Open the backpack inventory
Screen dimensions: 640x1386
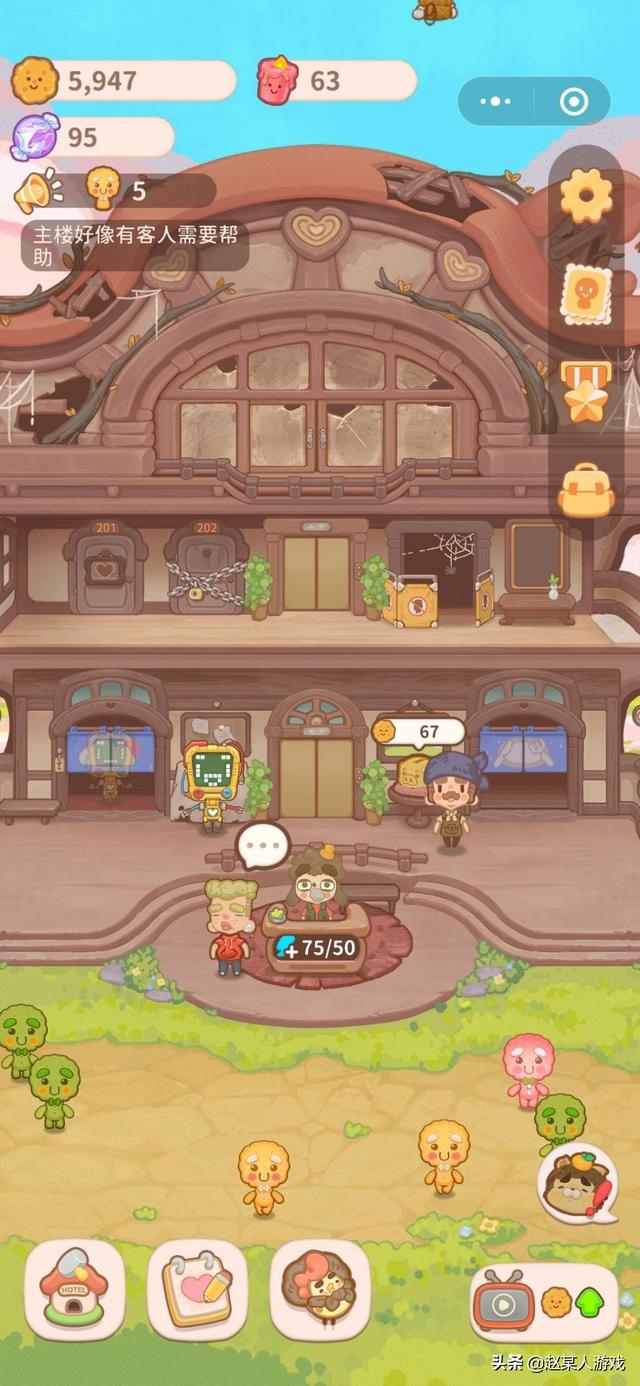pos(586,489)
